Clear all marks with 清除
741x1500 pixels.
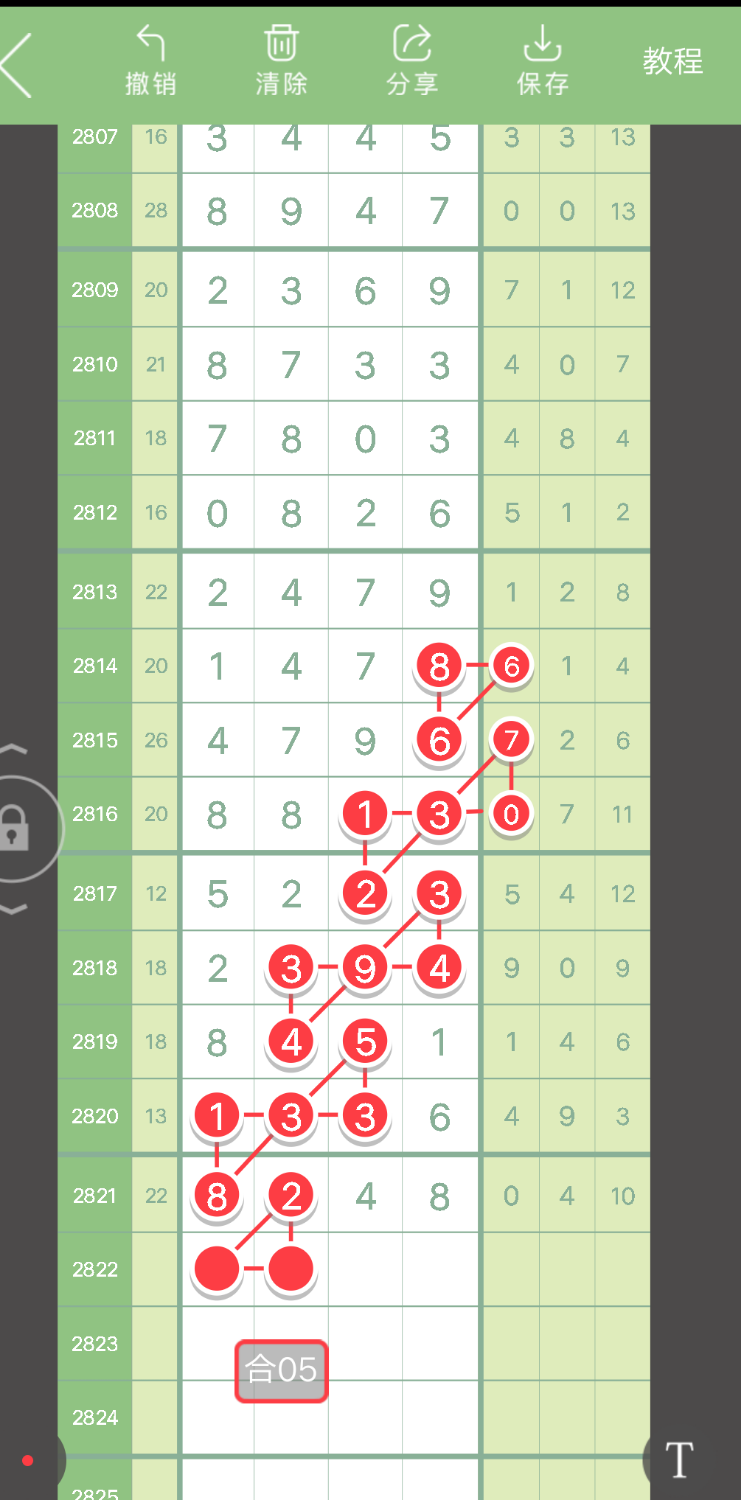(281, 61)
